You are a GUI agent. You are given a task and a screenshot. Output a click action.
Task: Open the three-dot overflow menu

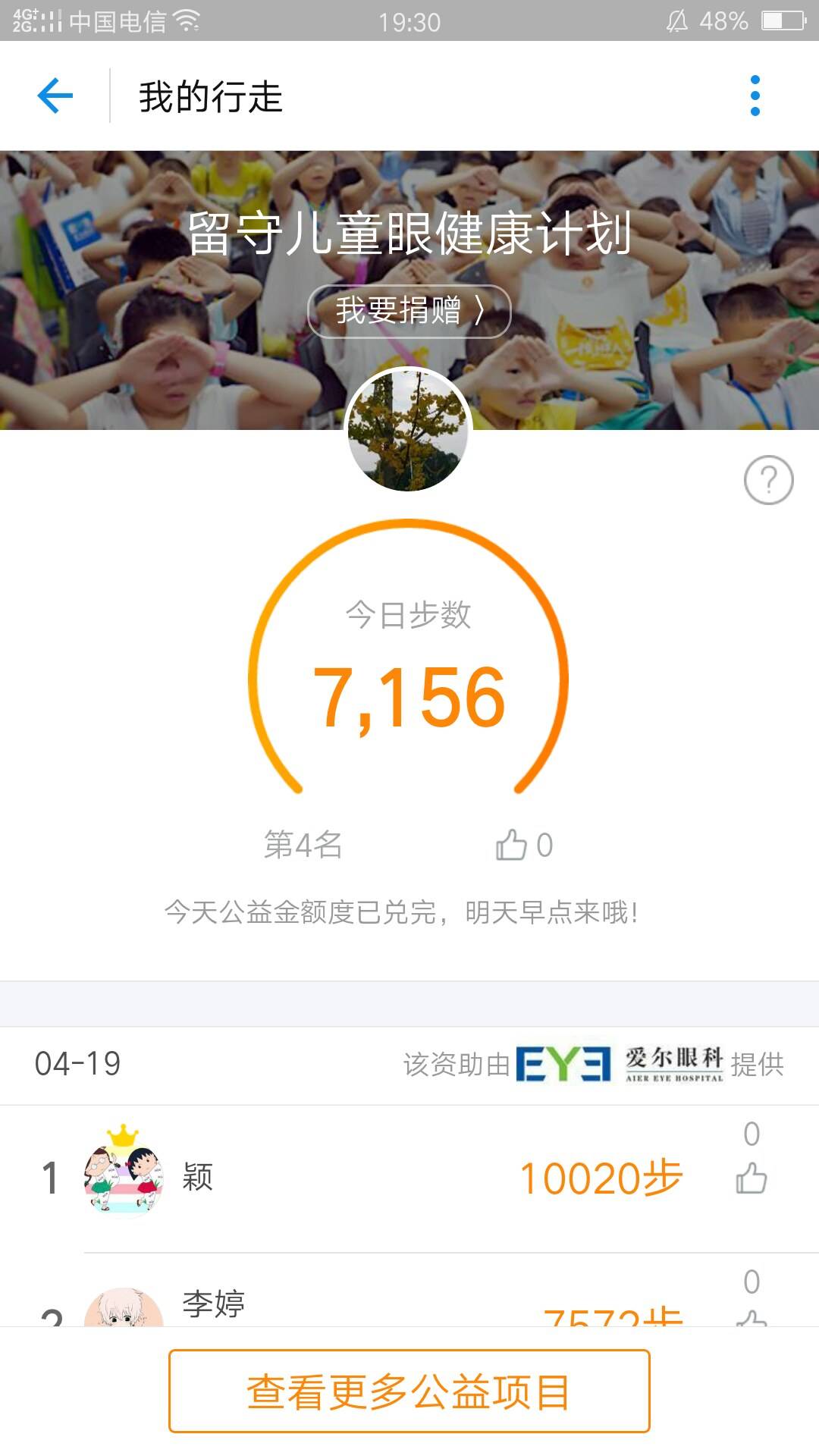[x=755, y=96]
